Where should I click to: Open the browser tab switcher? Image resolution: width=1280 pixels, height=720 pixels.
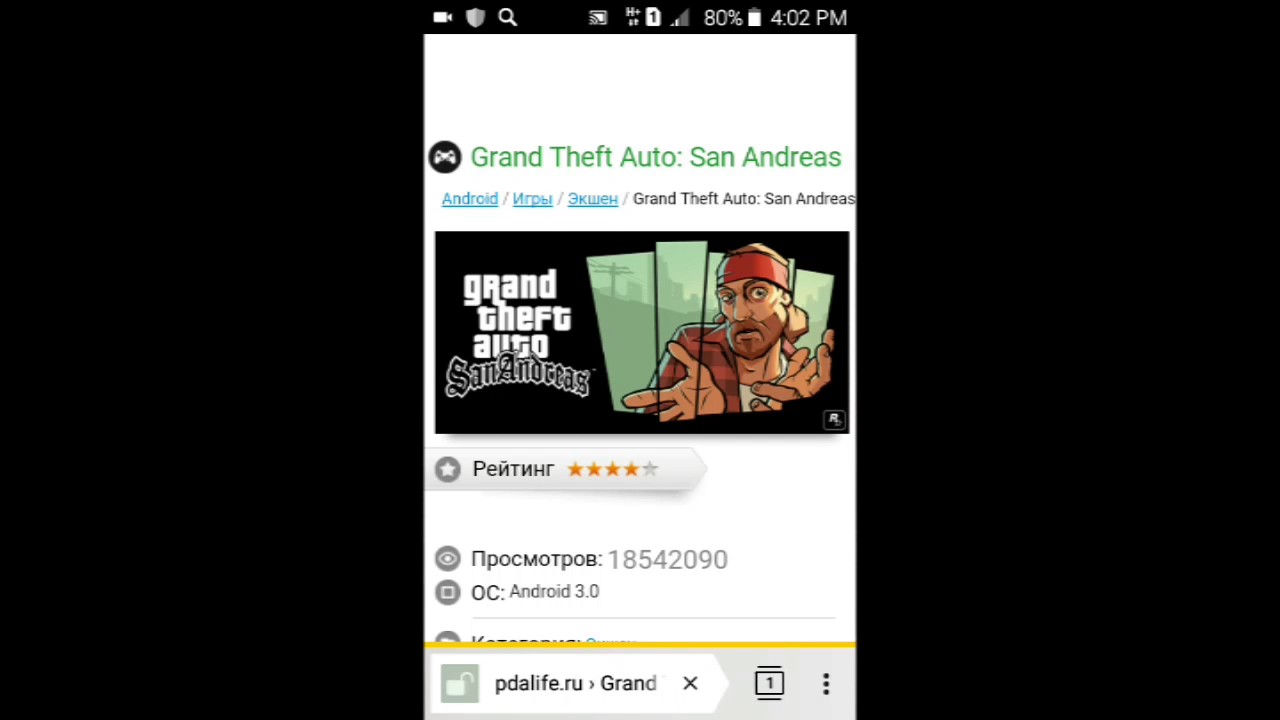pos(769,683)
